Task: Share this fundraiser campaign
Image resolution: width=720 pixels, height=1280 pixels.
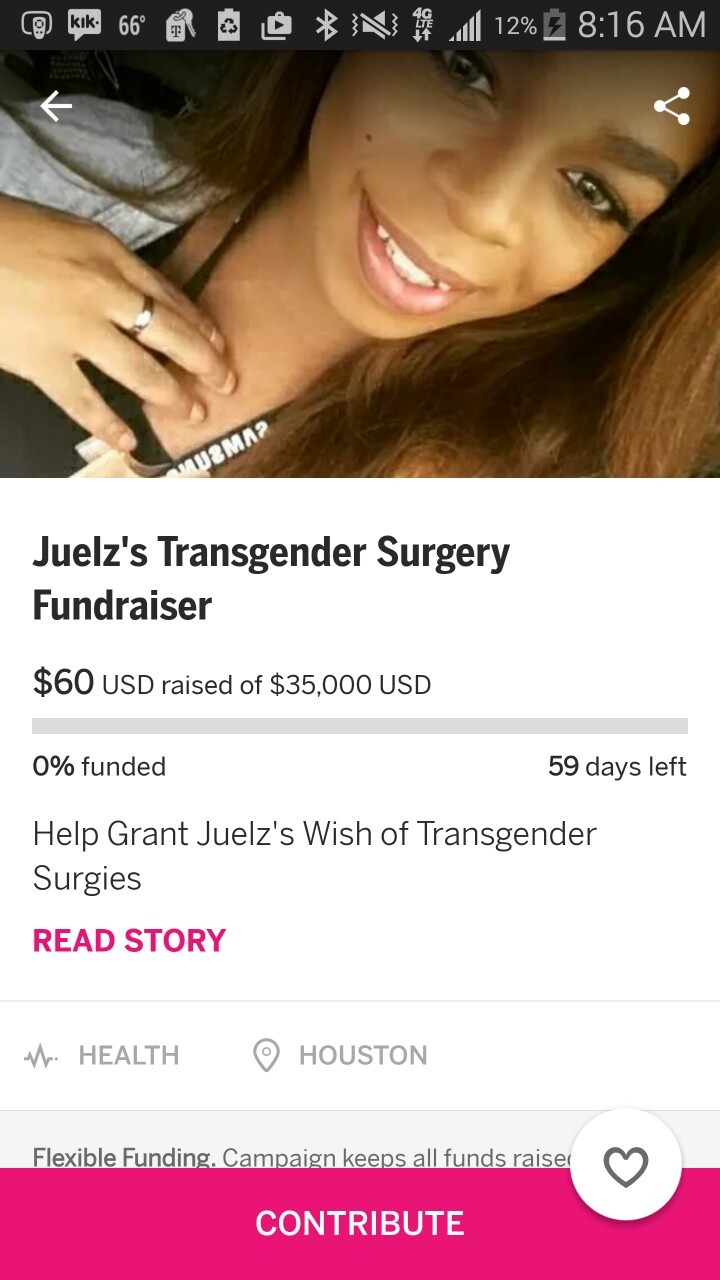Action: [x=671, y=106]
